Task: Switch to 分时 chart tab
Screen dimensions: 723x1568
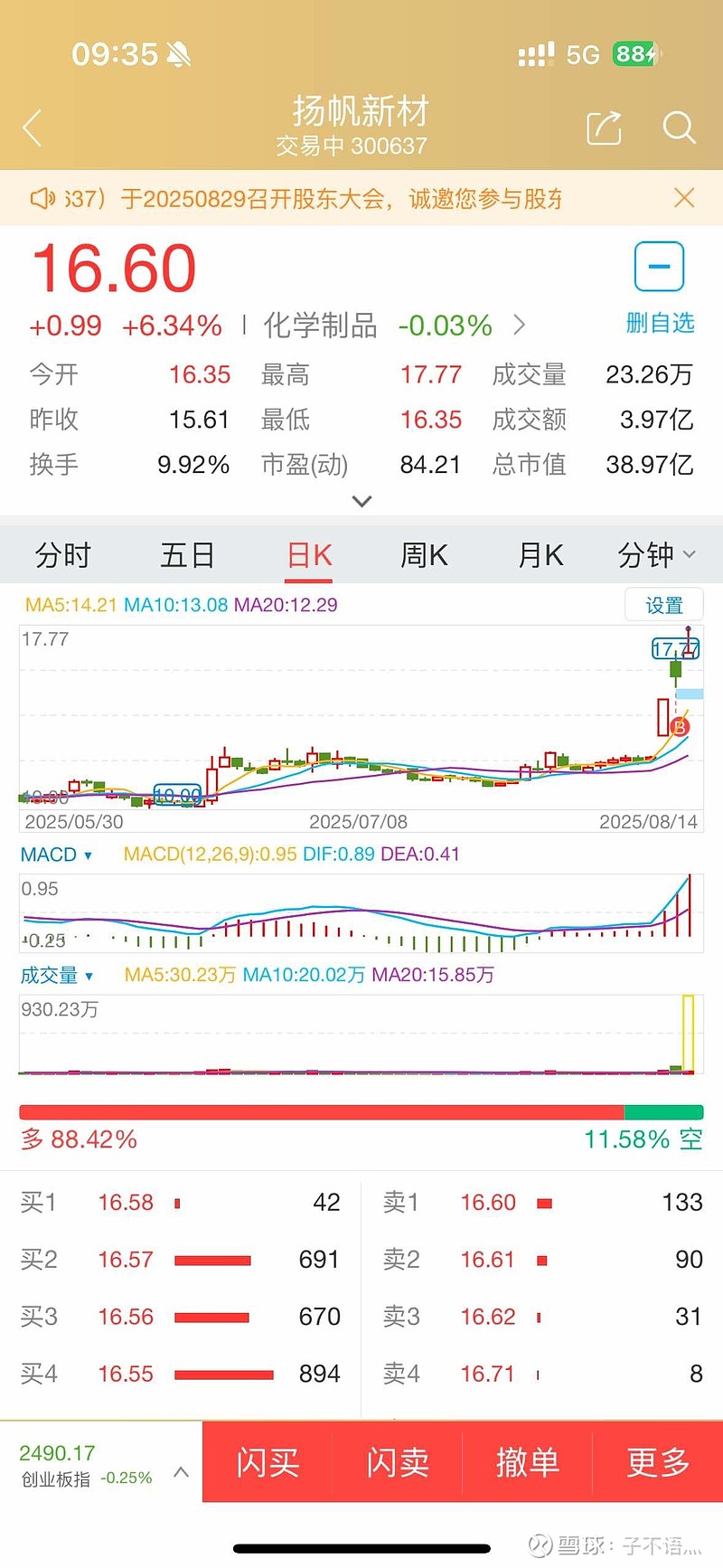Action: click(63, 554)
